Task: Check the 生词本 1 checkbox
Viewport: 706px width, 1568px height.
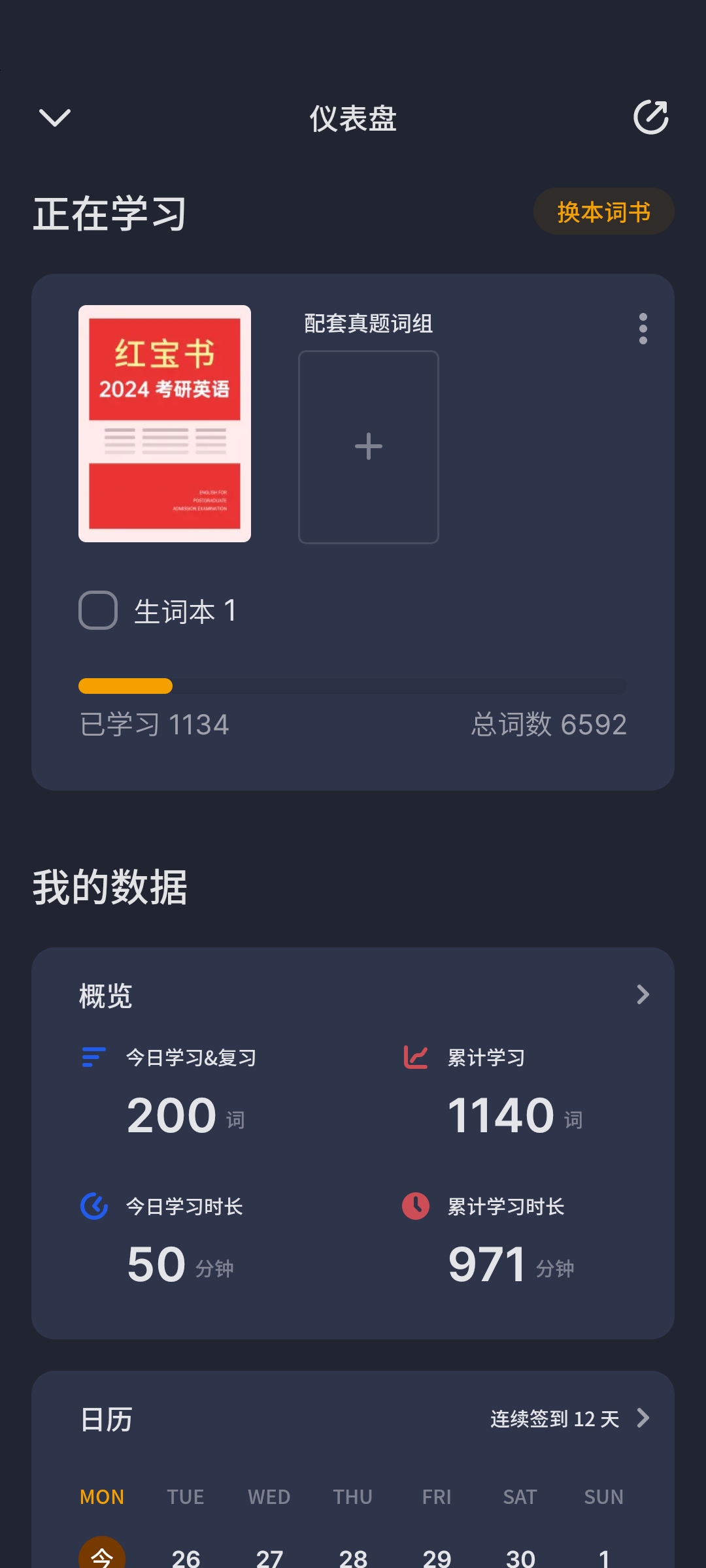Action: pyautogui.click(x=98, y=610)
